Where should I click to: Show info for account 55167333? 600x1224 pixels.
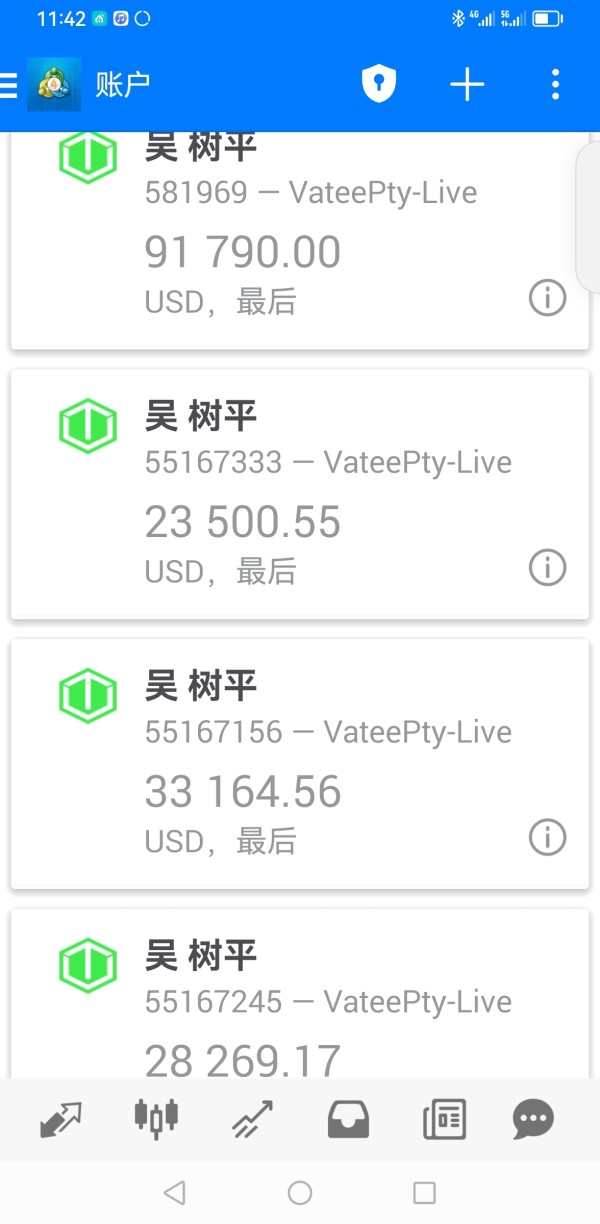[547, 568]
